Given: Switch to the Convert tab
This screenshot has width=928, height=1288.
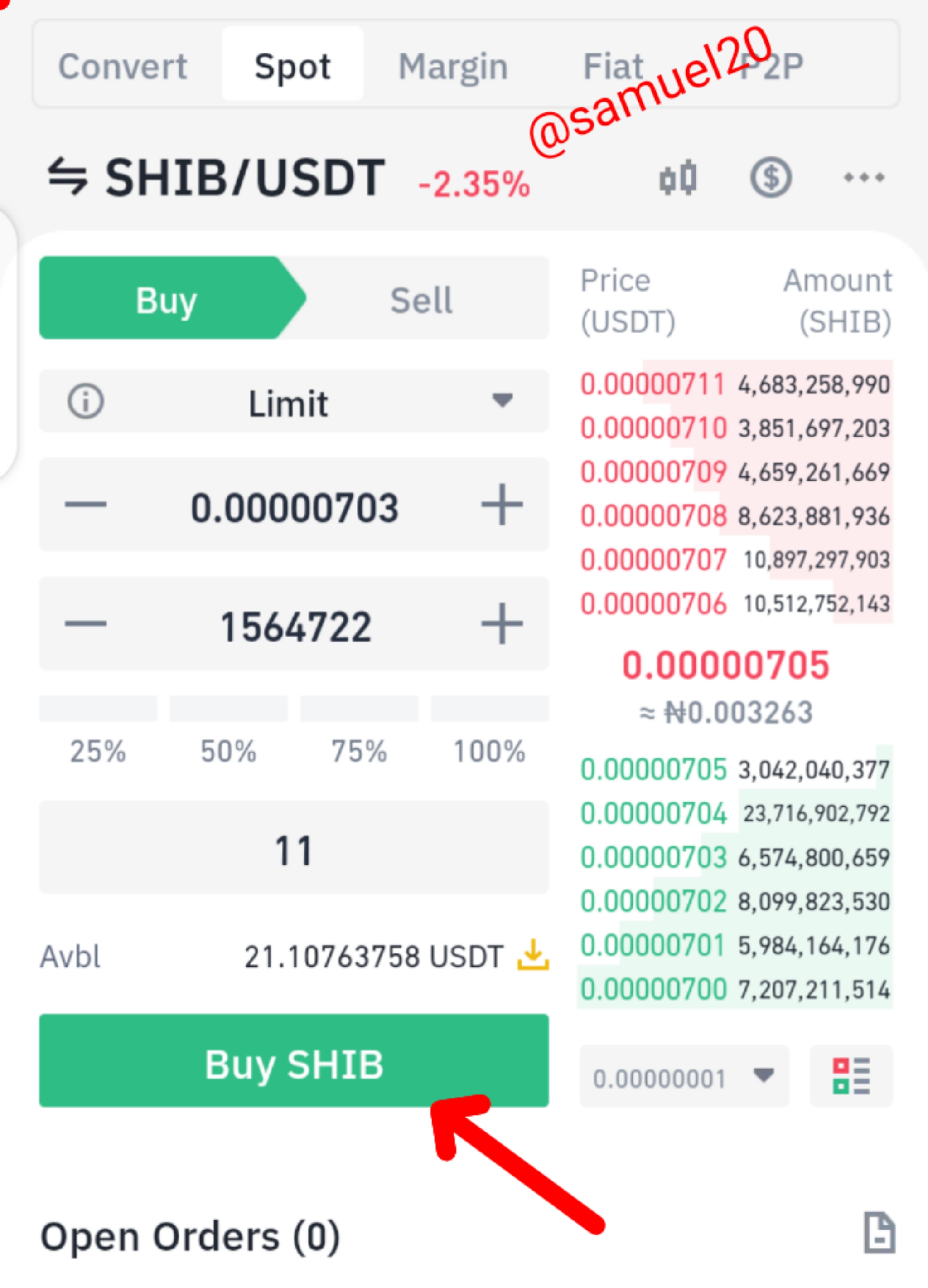Looking at the screenshot, I should pyautogui.click(x=123, y=67).
